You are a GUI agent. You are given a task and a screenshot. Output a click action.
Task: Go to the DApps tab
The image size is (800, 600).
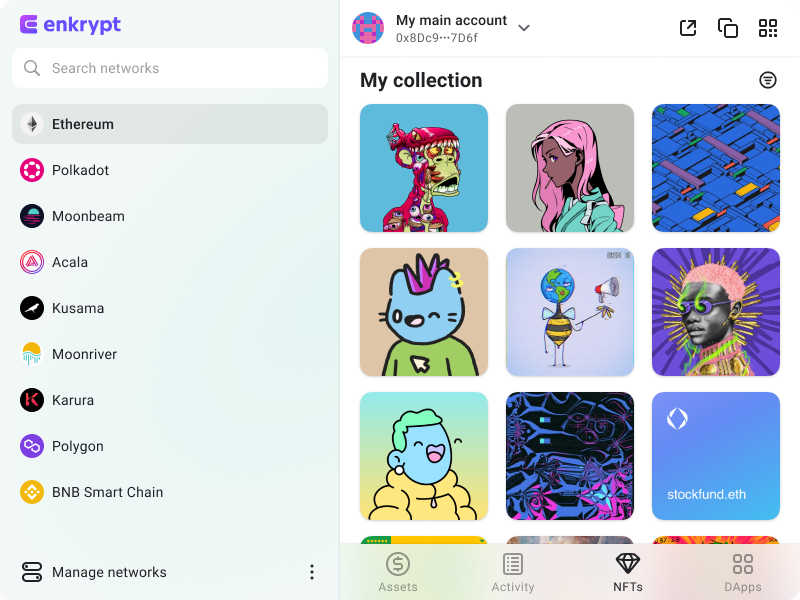point(742,573)
